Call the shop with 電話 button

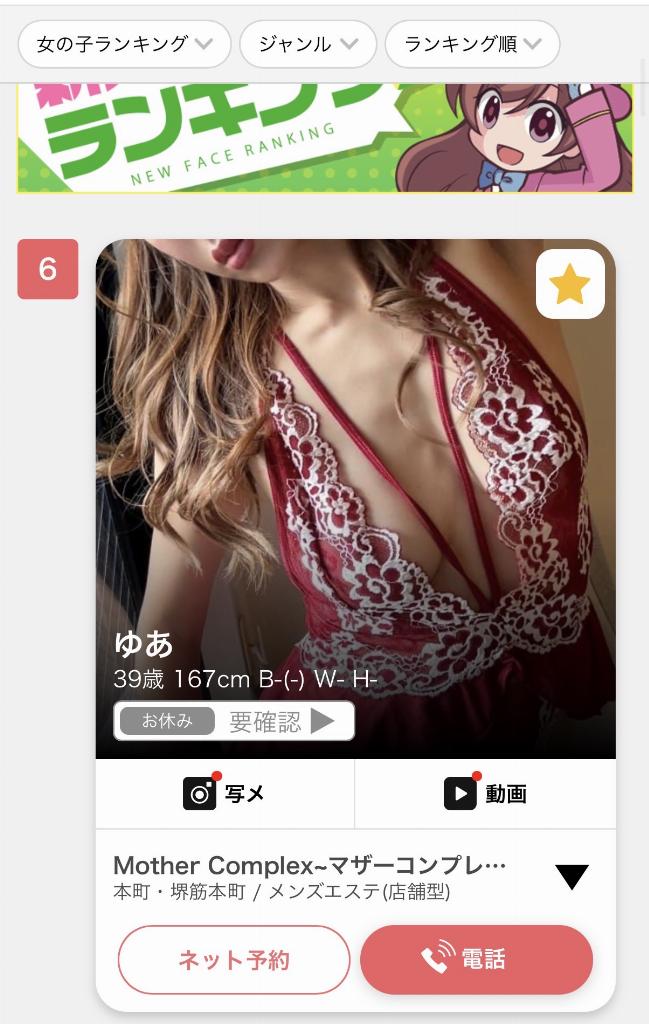tap(476, 960)
